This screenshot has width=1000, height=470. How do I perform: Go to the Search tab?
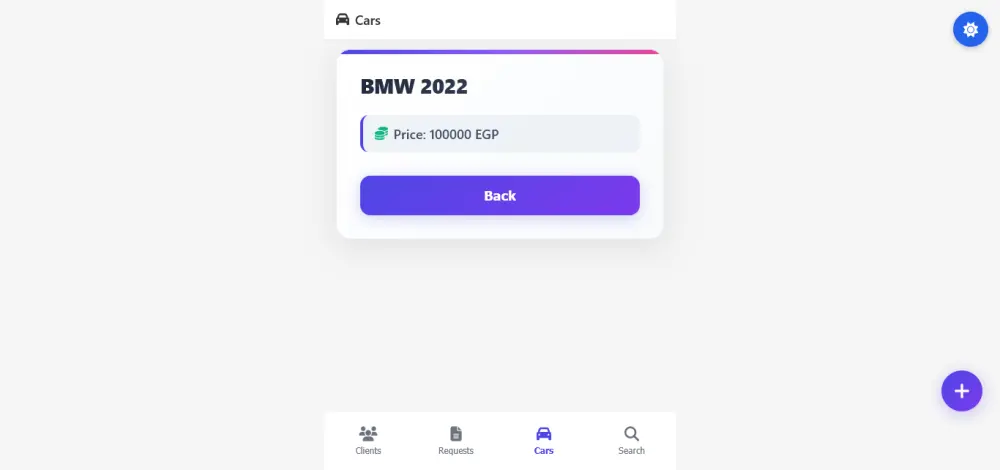(631, 440)
